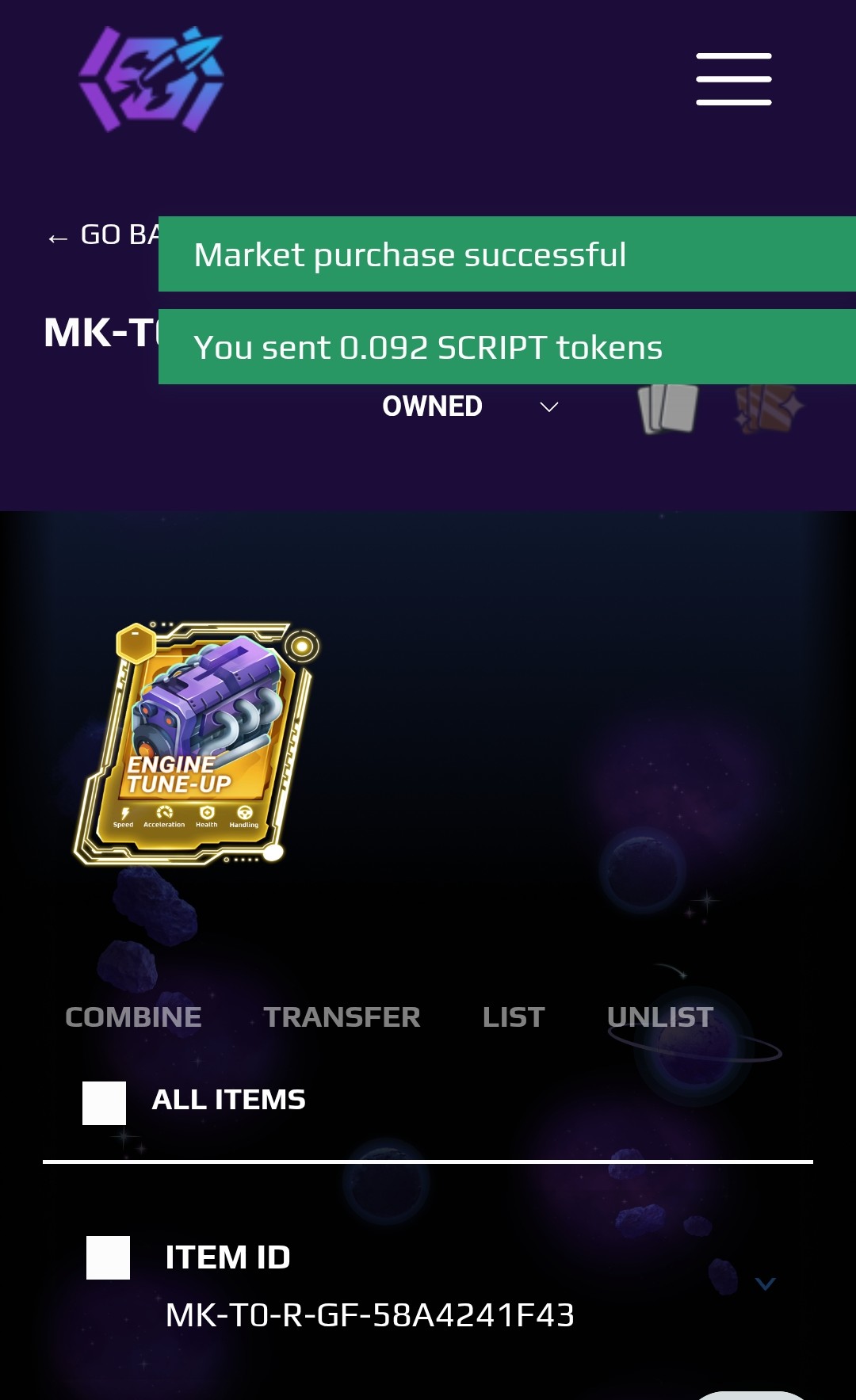This screenshot has height=1400, width=856.
Task: Select the COMBINE action
Action: pyautogui.click(x=133, y=1017)
